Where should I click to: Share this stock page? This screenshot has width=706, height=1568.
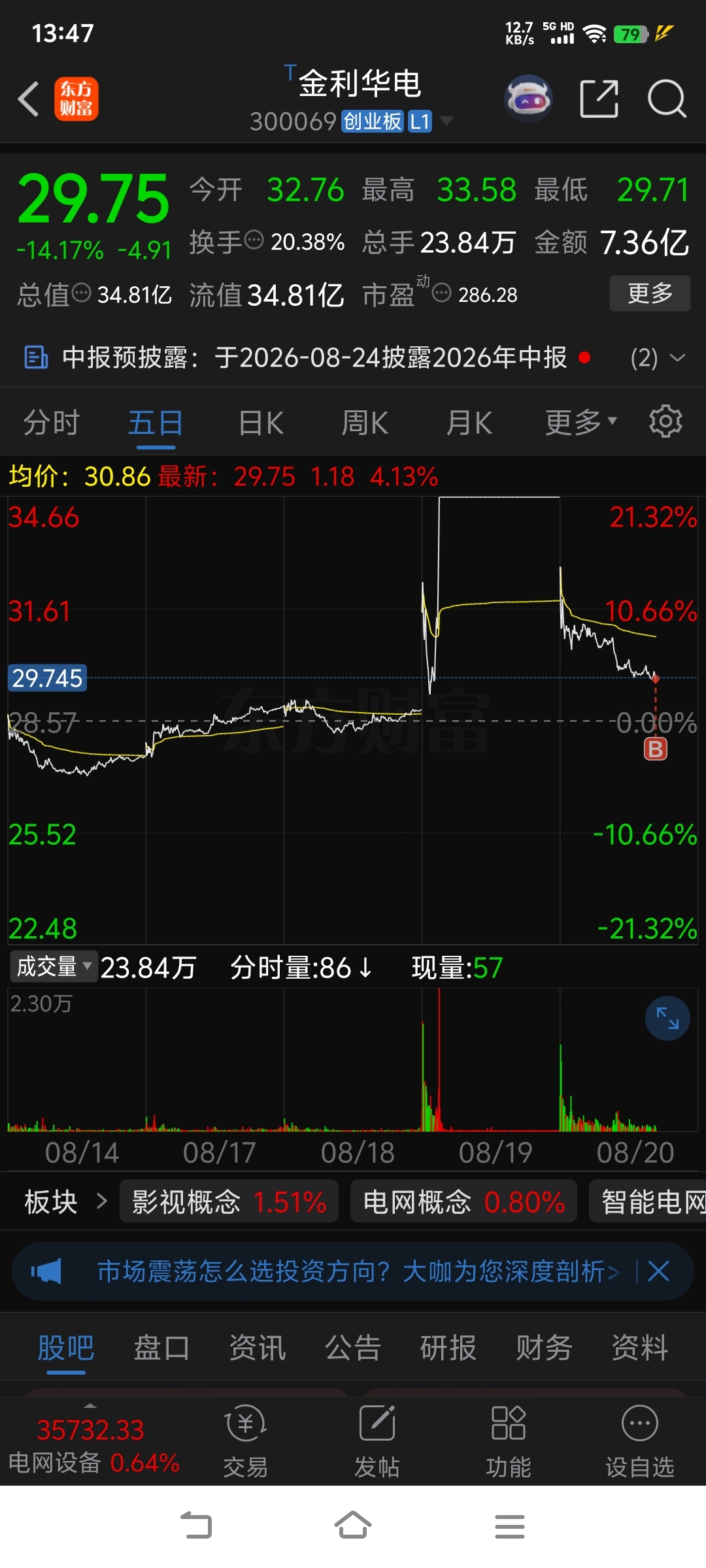click(x=599, y=99)
